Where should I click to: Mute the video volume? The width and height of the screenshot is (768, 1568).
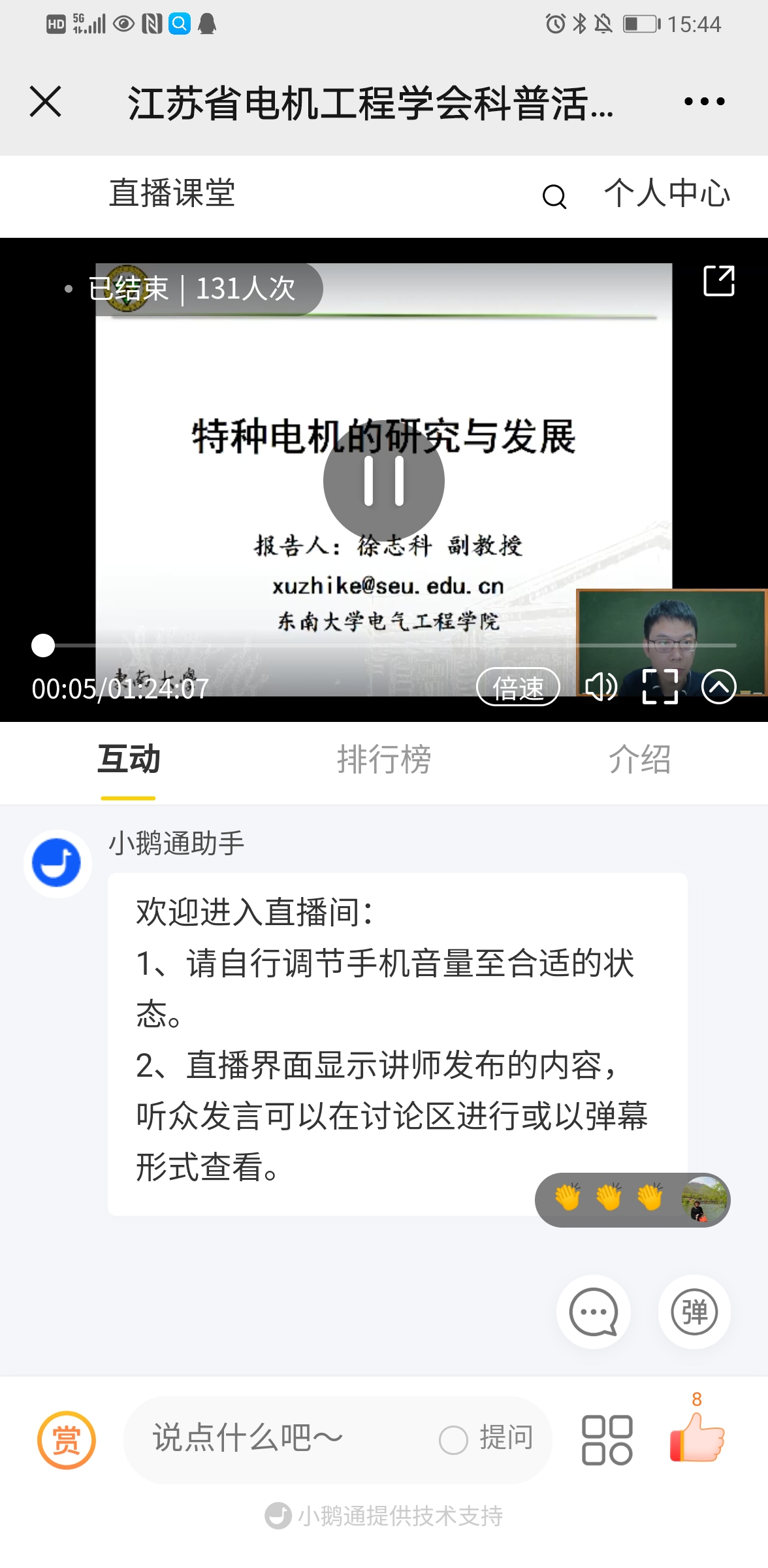click(x=600, y=687)
